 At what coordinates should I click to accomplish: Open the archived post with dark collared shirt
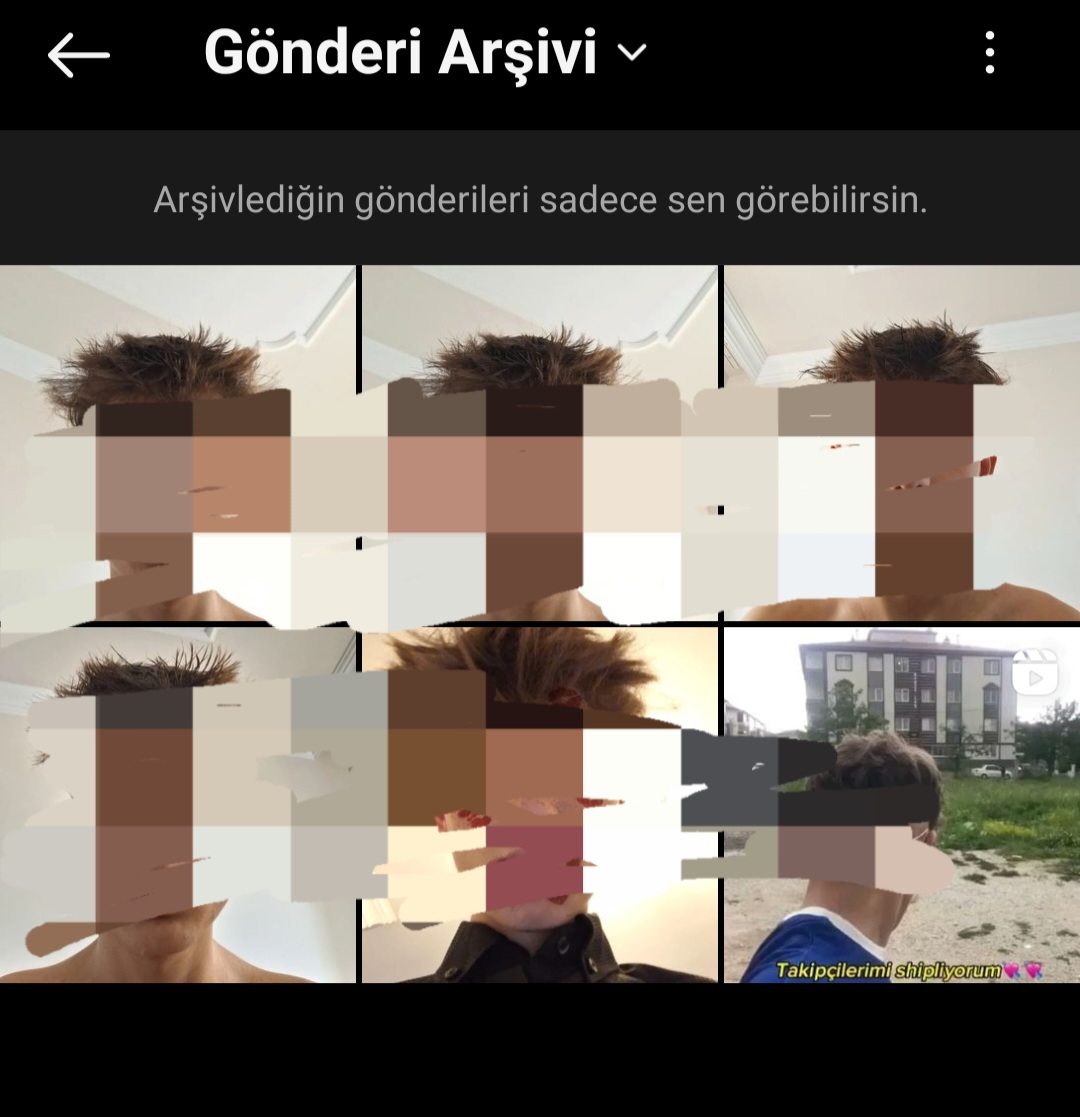540,805
